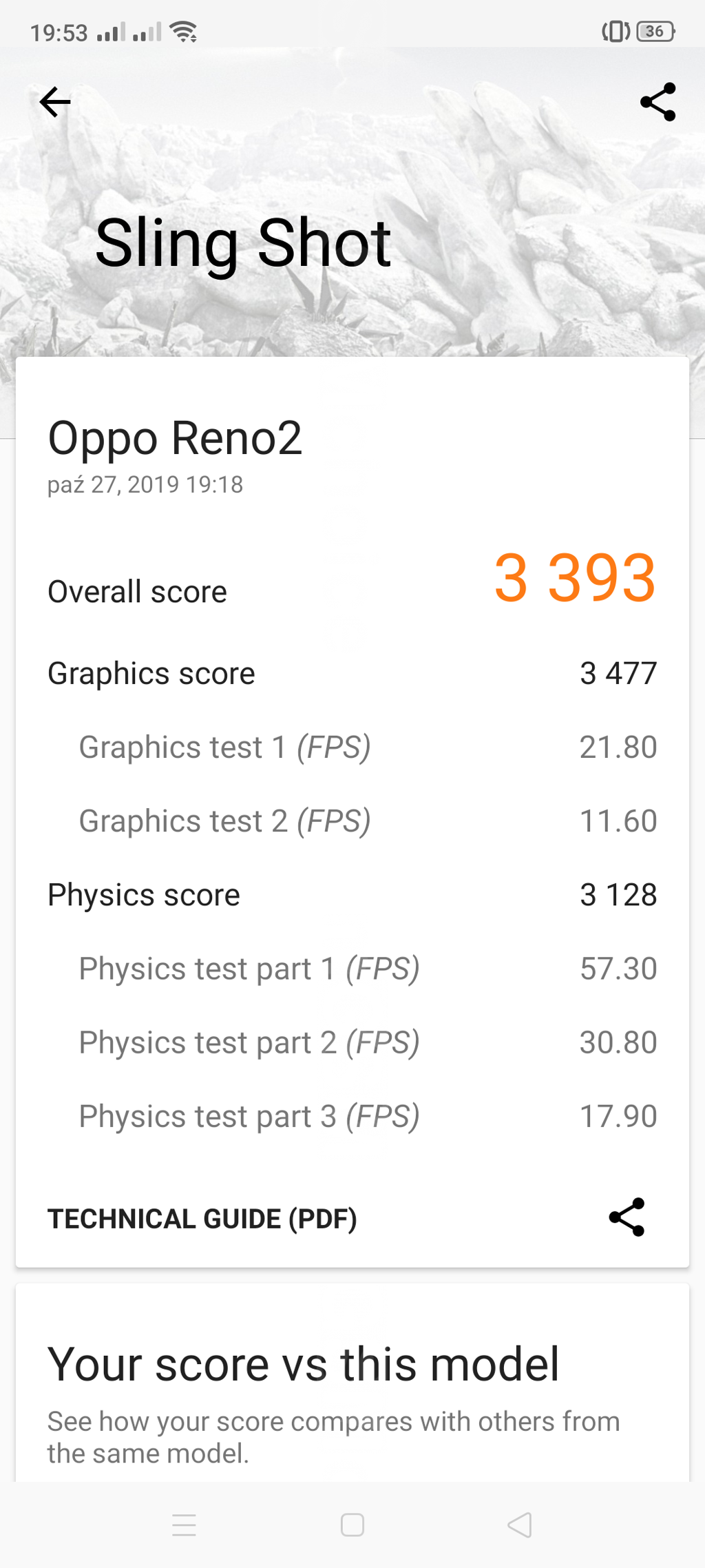705x1568 pixels.
Task: Share Sling Shot result from top bar
Action: pyautogui.click(x=657, y=102)
